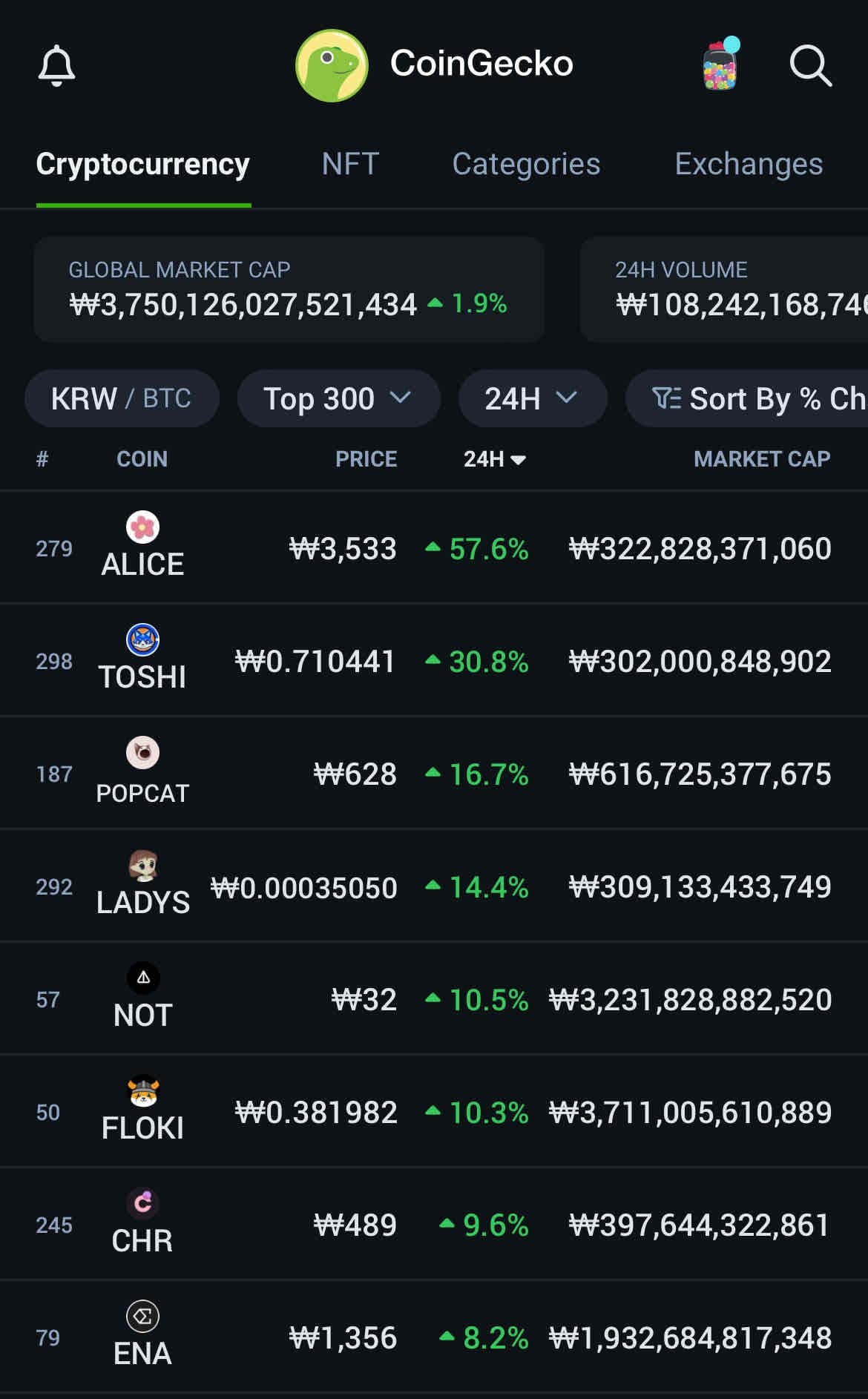The image size is (868, 1399).
Task: Switch to the NFT tab
Action: (x=350, y=164)
